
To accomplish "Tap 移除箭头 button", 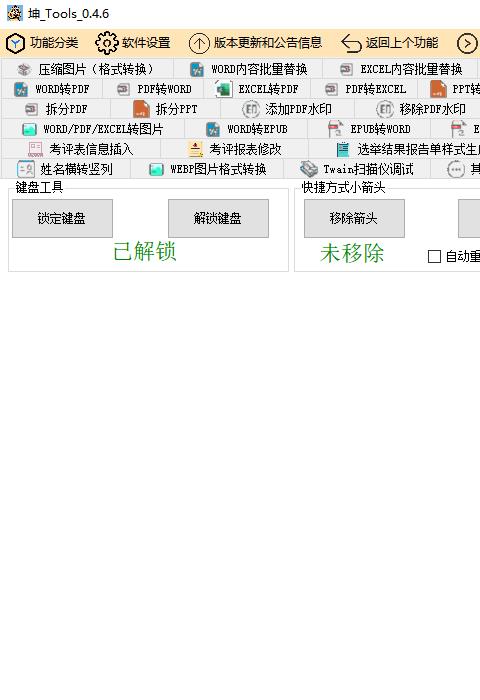I will [355, 218].
